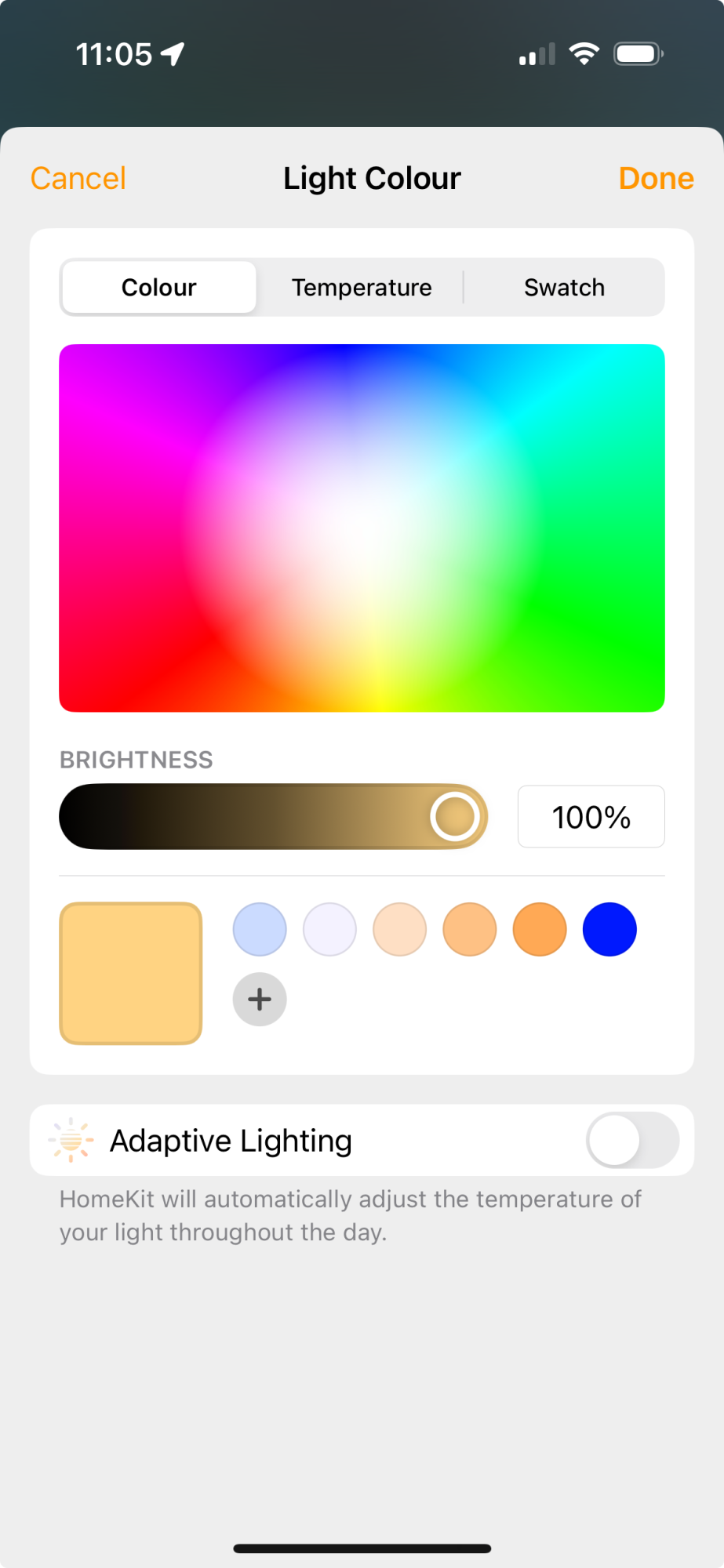The width and height of the screenshot is (724, 1568).
Task: Confirm colour selection with Done
Action: 656,179
